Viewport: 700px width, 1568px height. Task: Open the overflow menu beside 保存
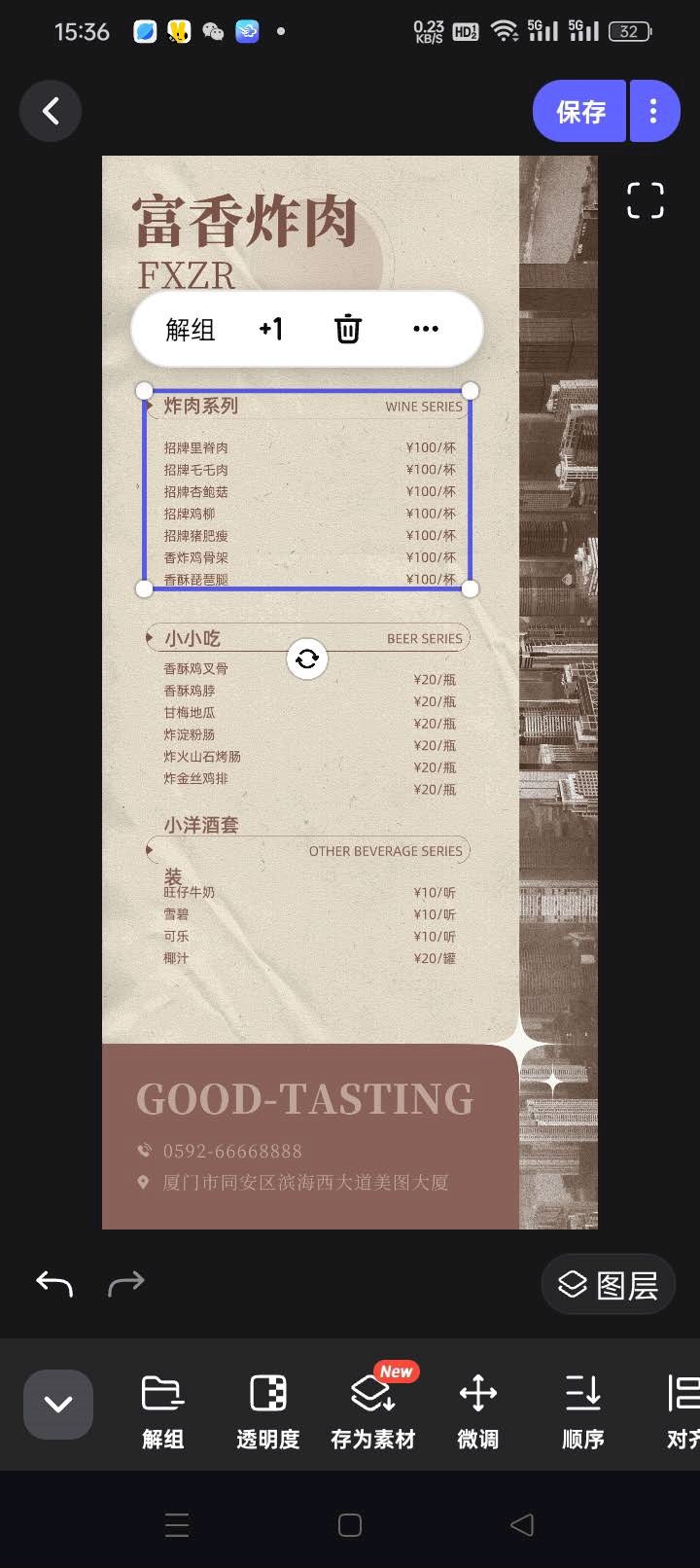(653, 111)
